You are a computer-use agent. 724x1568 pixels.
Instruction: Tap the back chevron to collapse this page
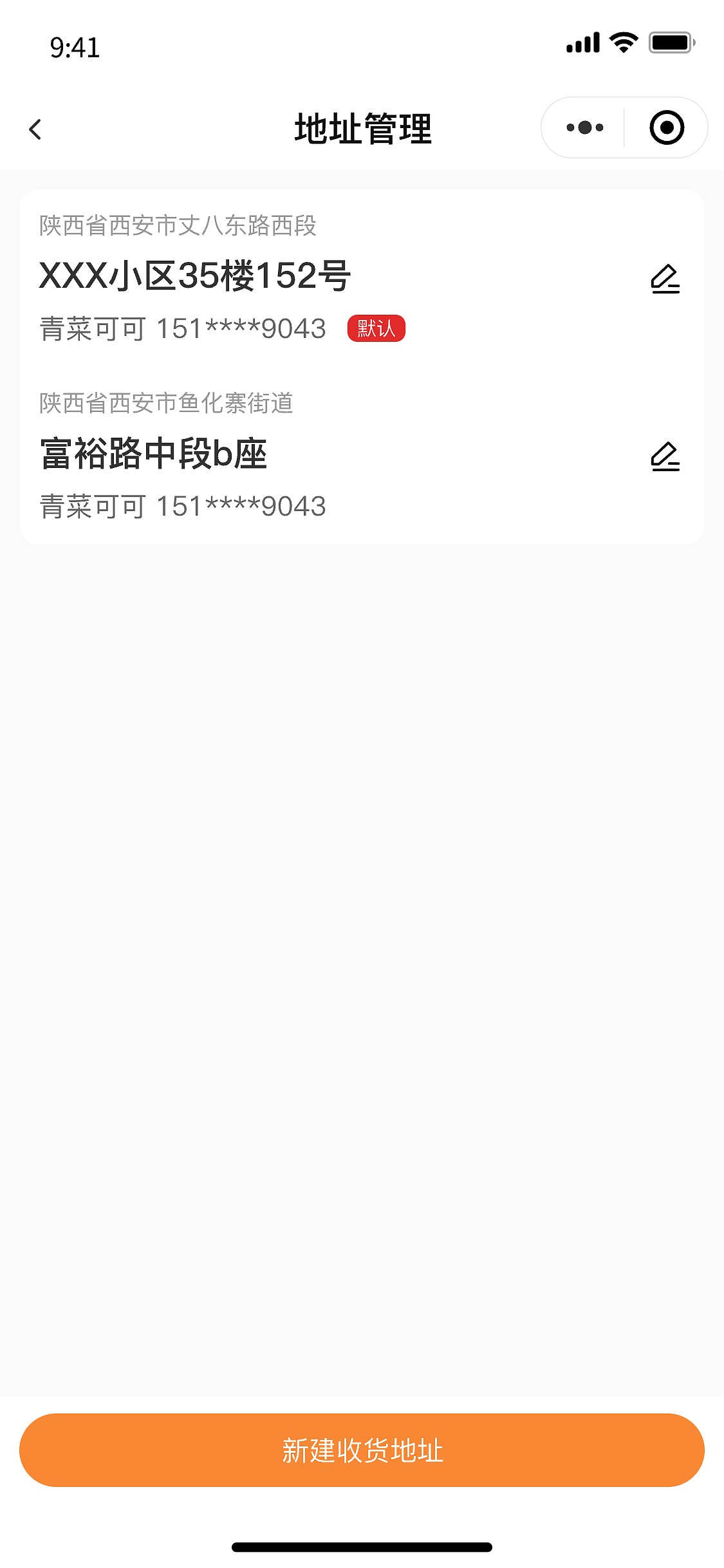[x=35, y=129]
